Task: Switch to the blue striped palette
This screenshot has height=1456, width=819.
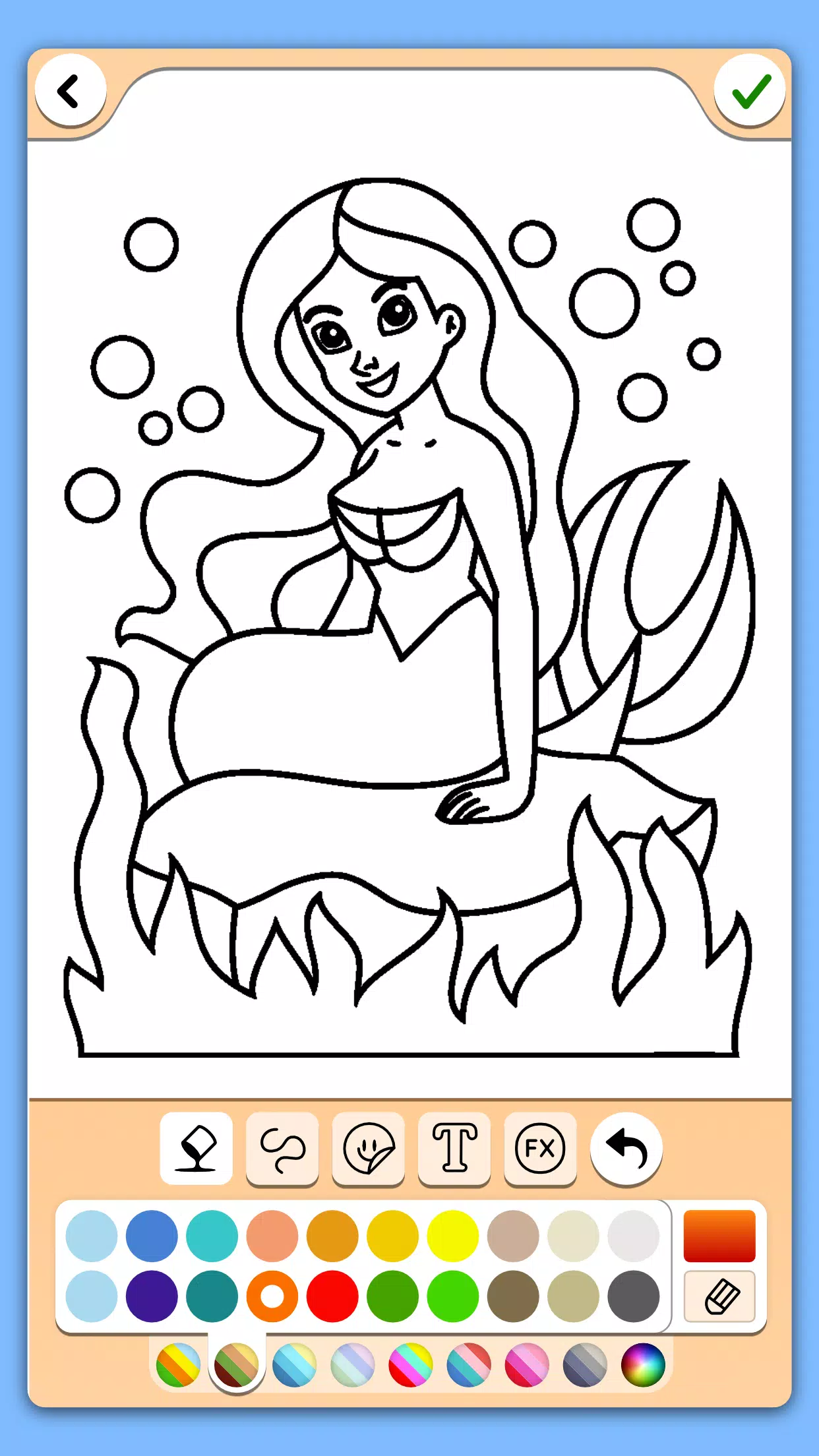Action: pos(294,1364)
